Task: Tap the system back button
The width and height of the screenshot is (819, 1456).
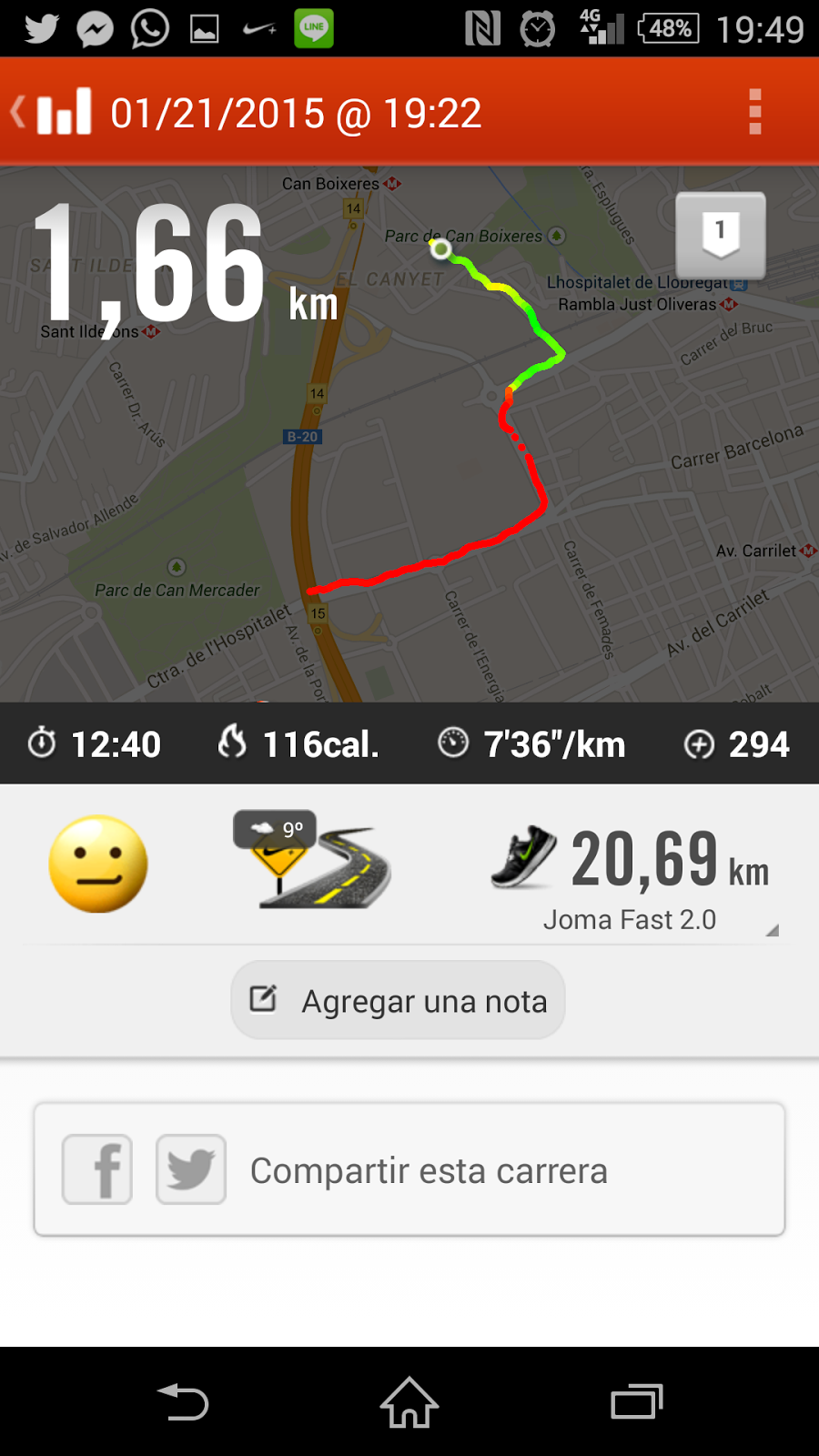Action: click(183, 1401)
